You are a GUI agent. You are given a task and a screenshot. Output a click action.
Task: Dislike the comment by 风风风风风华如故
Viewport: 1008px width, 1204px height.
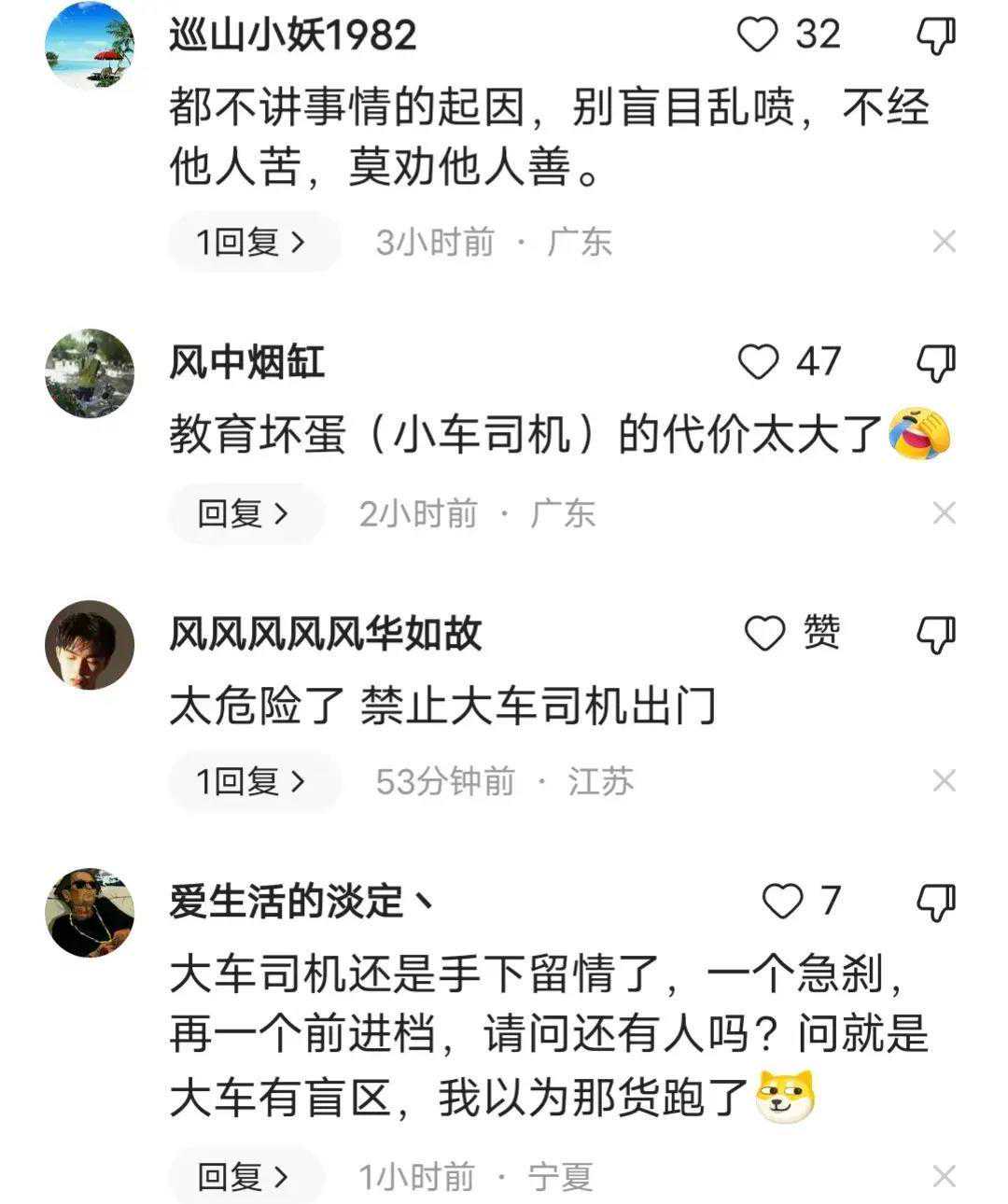click(x=935, y=635)
